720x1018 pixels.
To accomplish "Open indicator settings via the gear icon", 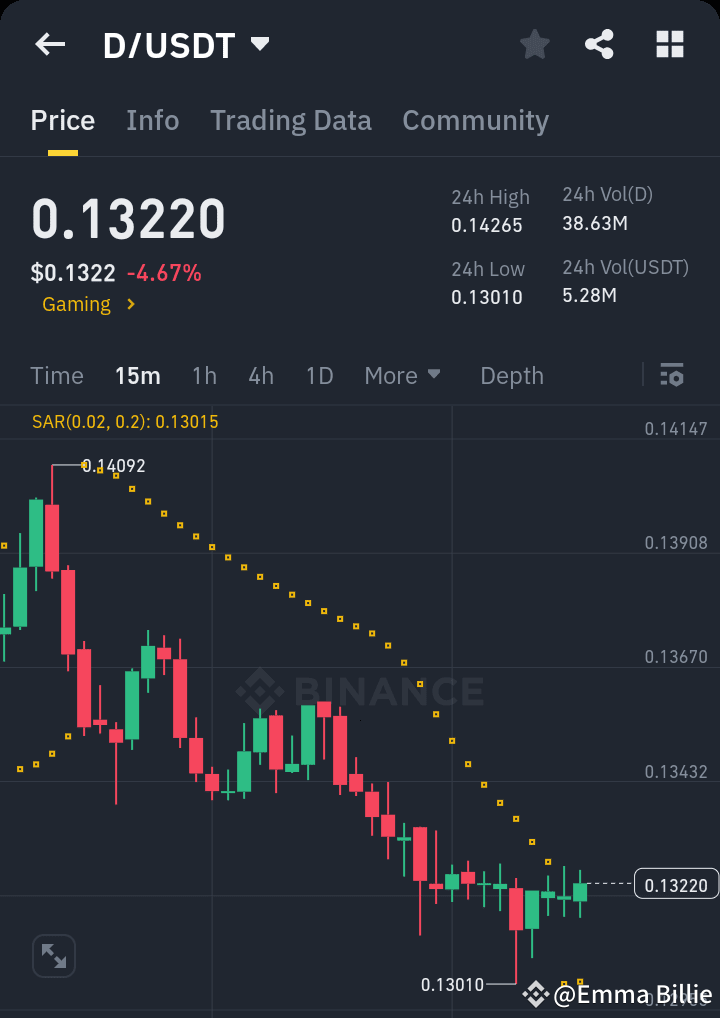I will click(x=672, y=375).
